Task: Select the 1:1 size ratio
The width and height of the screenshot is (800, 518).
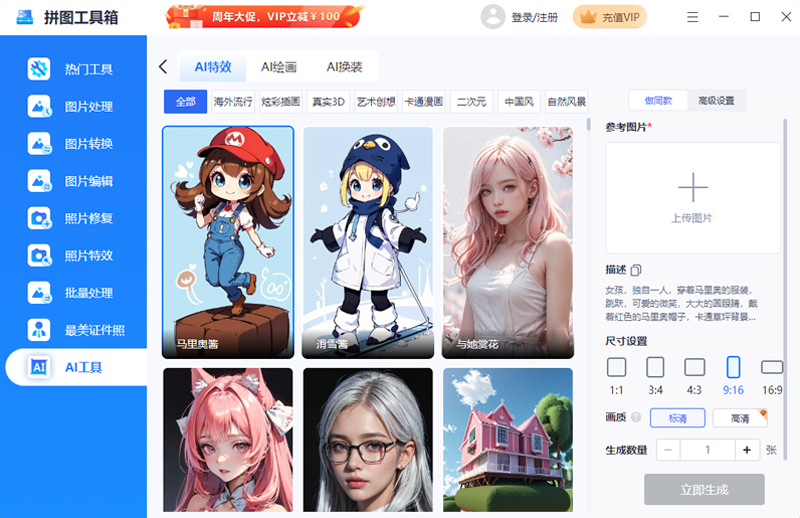Action: 617,368
